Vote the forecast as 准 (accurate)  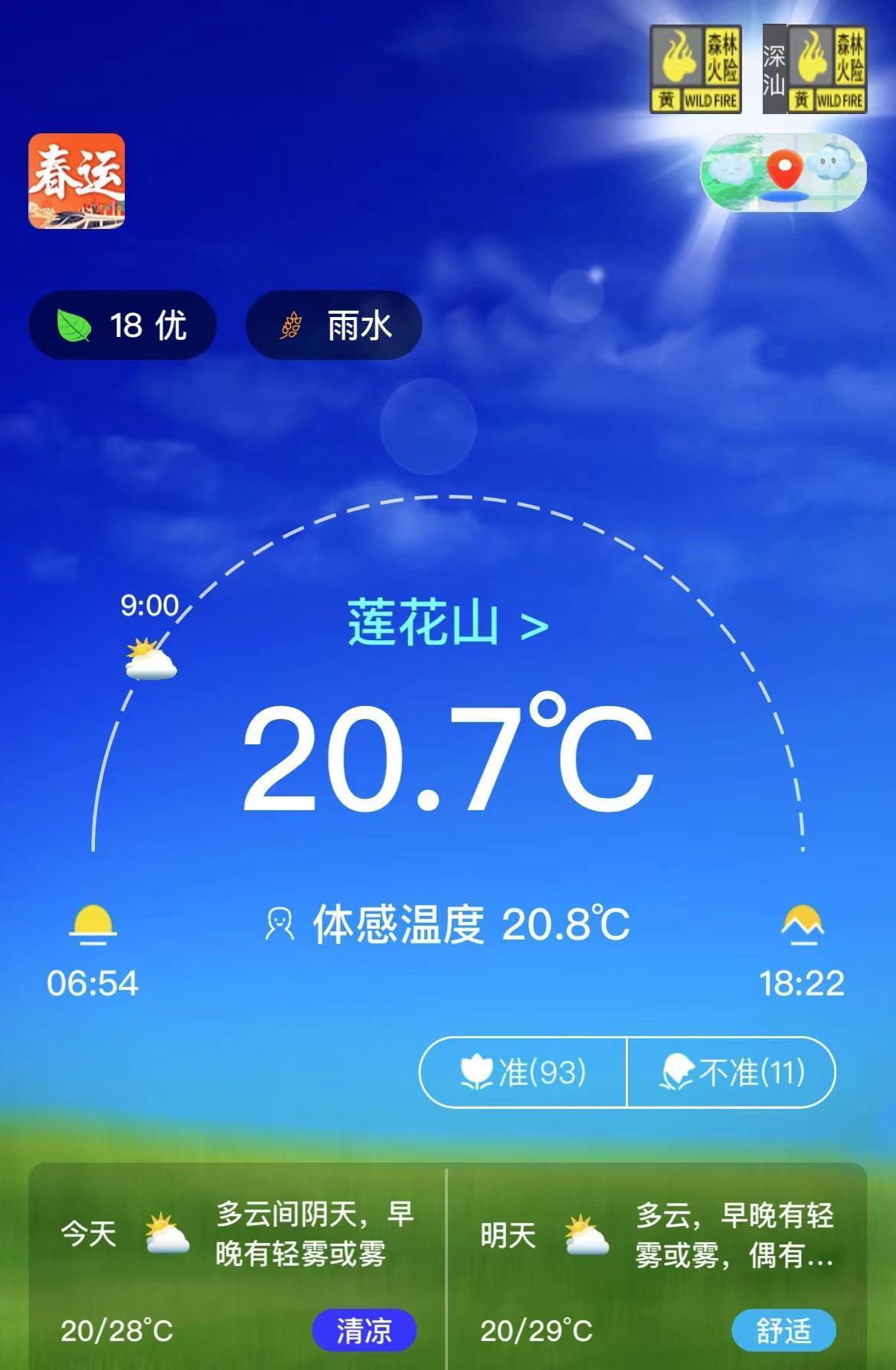(523, 1072)
